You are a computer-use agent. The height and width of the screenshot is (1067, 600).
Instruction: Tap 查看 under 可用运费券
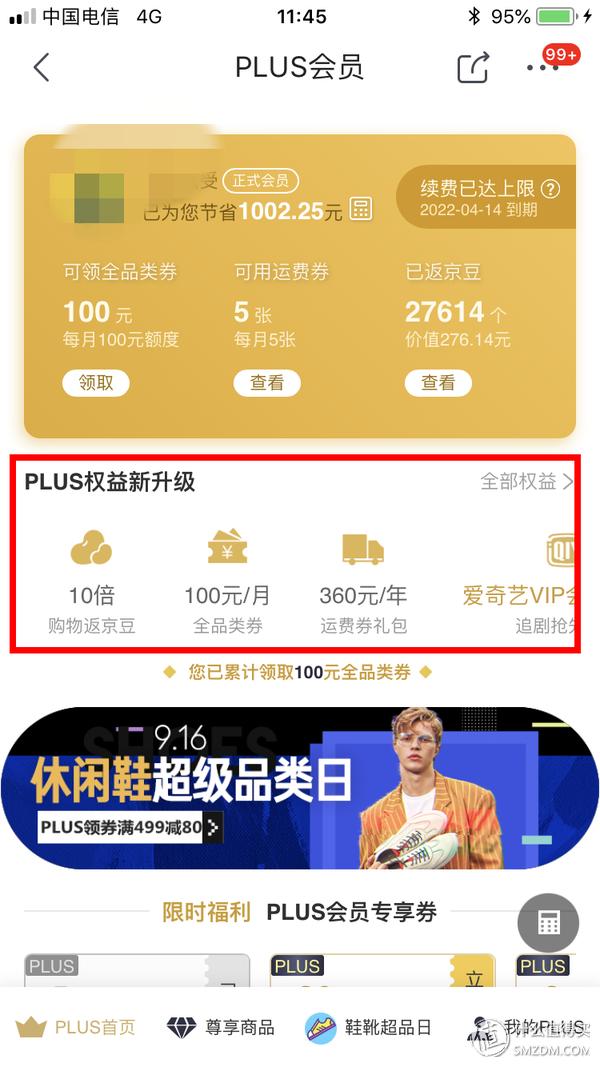(x=267, y=382)
